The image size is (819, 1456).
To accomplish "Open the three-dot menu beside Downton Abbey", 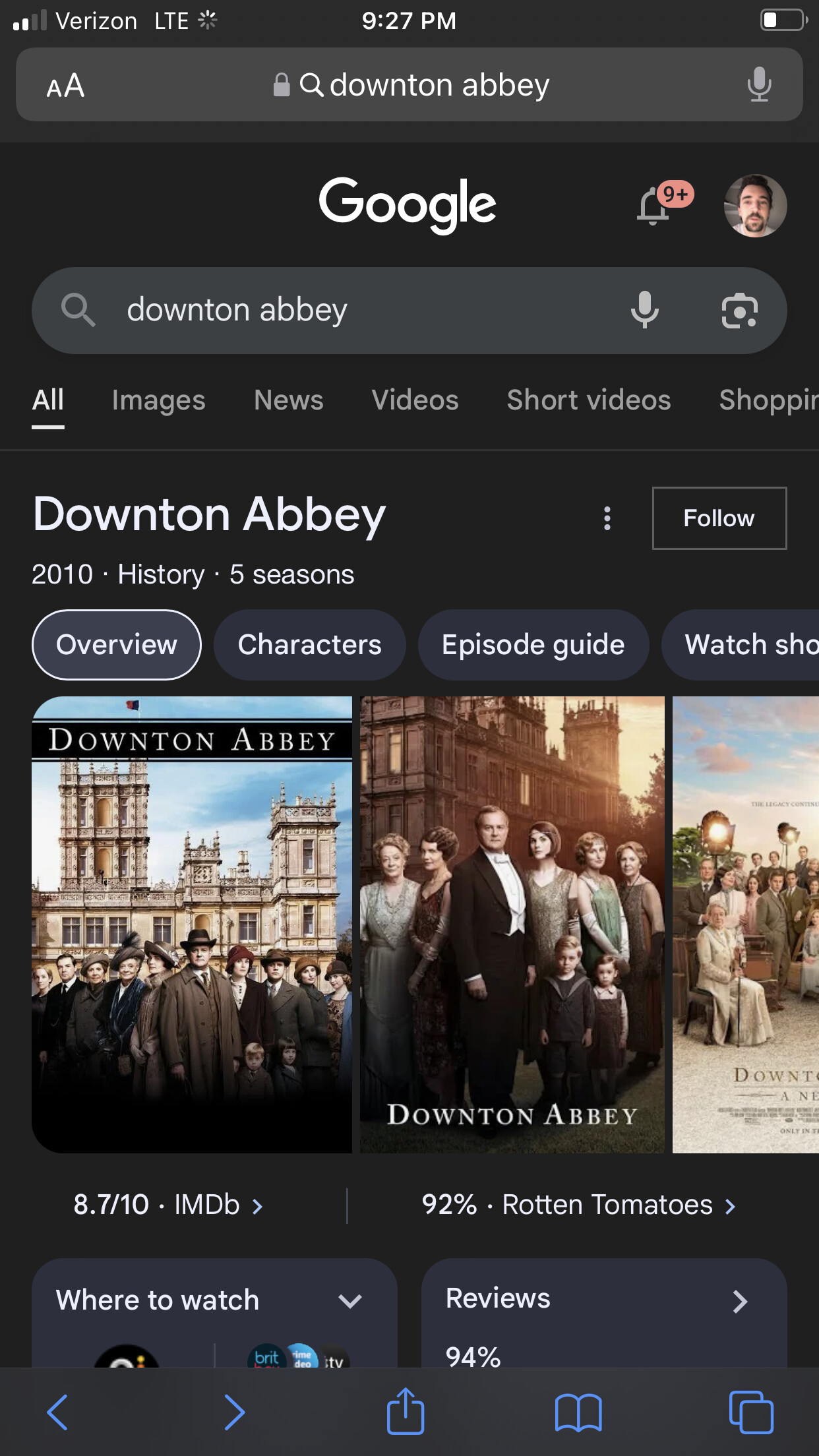I will 607,518.
